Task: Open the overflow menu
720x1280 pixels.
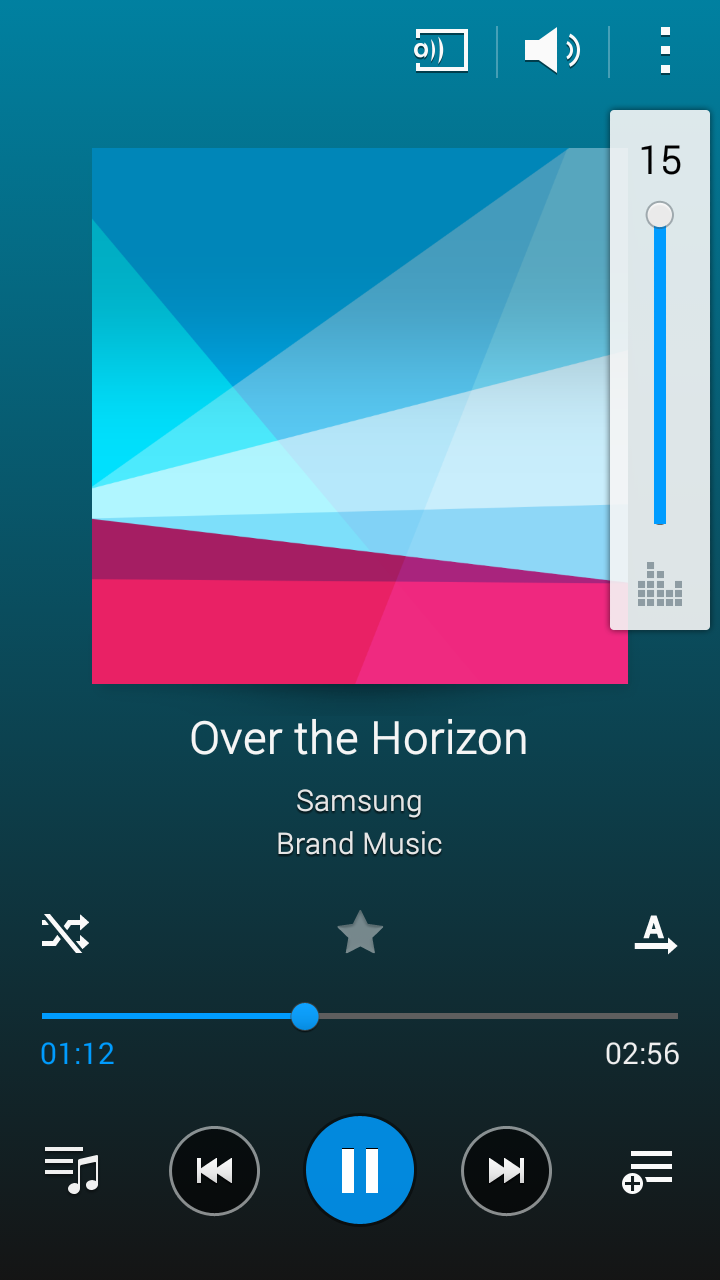Action: click(665, 51)
